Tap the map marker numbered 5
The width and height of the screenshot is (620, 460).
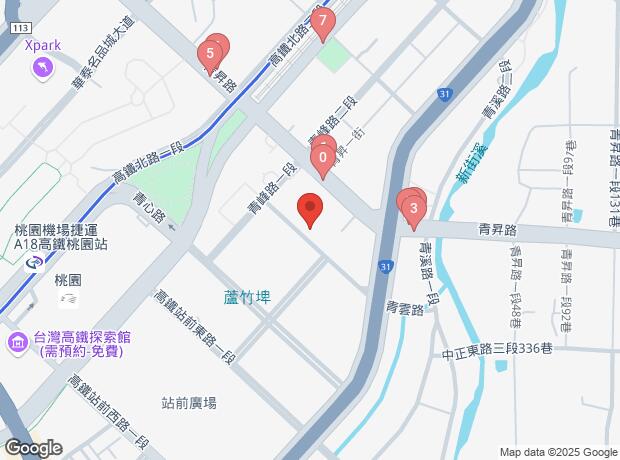tap(211, 53)
